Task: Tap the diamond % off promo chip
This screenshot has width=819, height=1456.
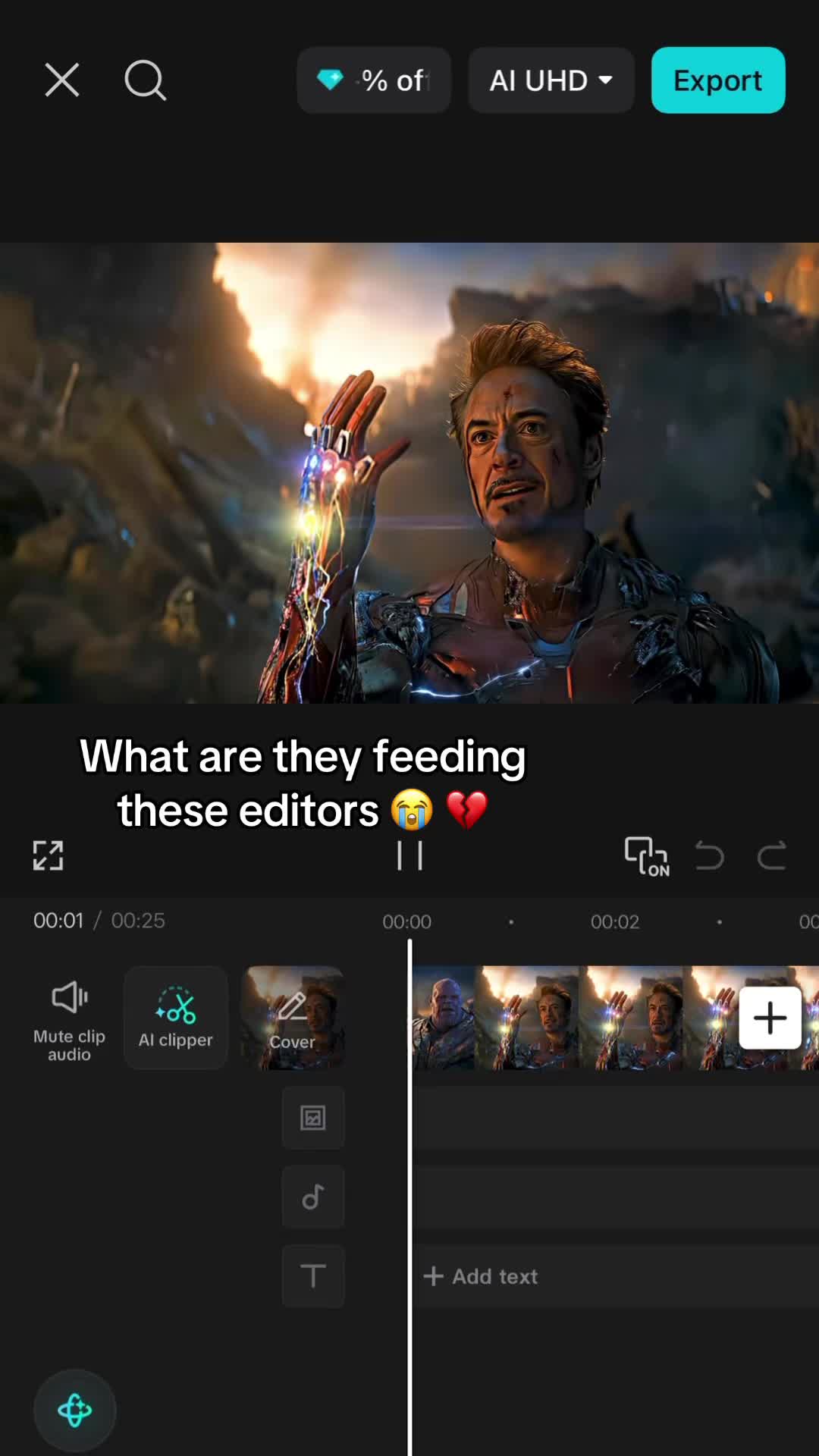Action: 374,80
